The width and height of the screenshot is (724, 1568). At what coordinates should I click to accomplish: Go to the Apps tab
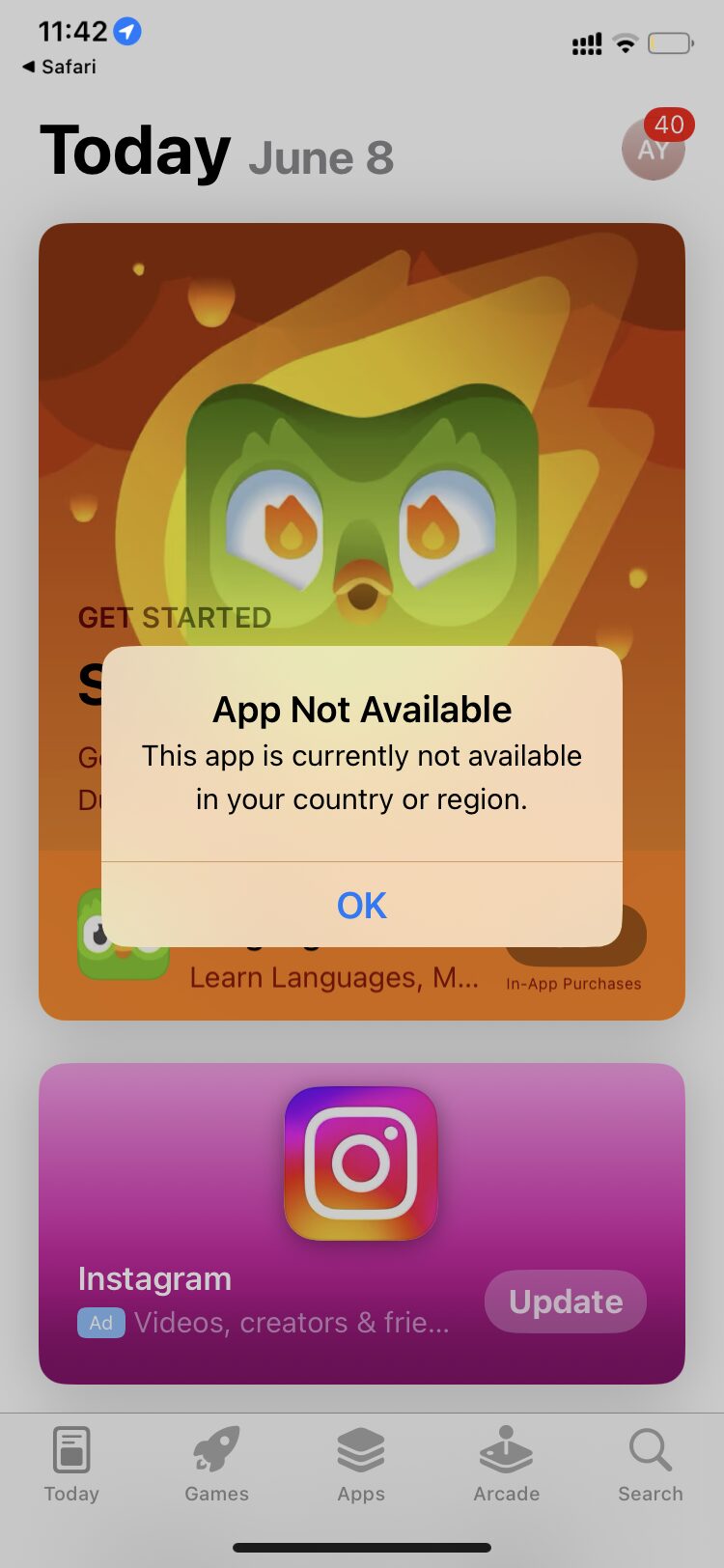click(361, 1464)
